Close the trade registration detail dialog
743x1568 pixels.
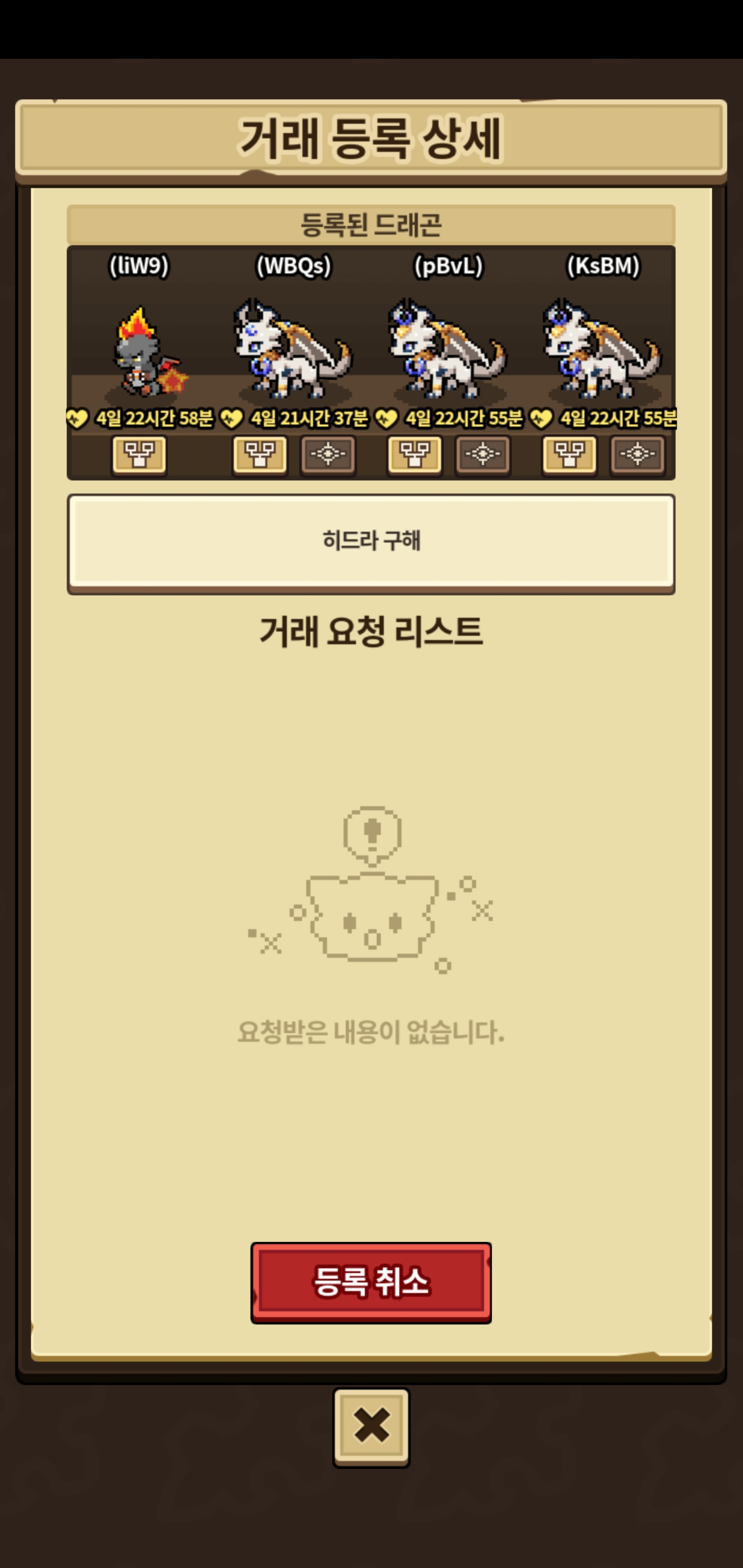pyautogui.click(x=371, y=1425)
